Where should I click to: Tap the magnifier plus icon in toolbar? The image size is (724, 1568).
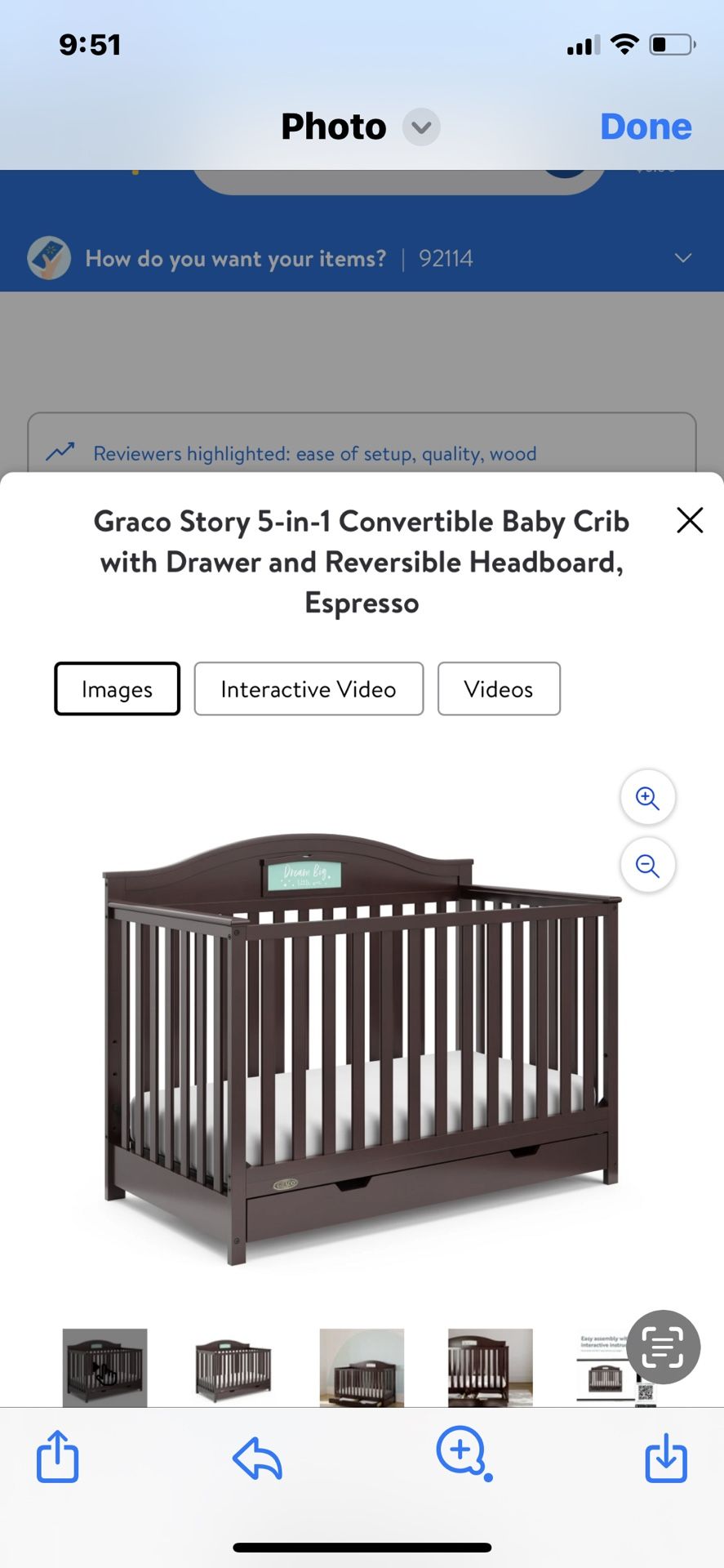(x=462, y=1453)
